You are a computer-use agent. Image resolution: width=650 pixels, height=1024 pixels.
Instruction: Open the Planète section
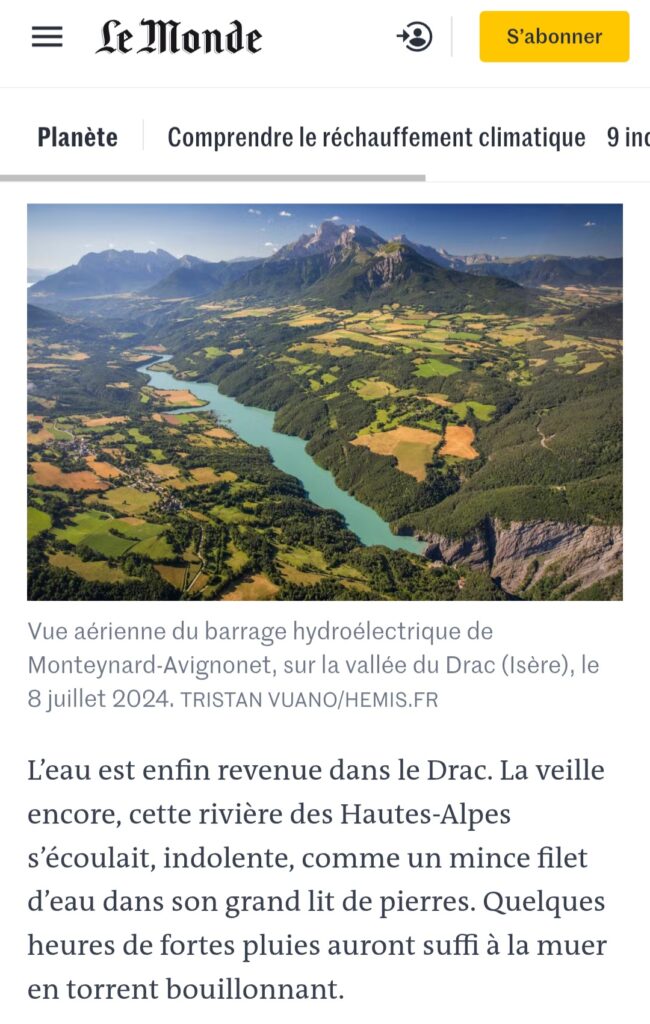pos(78,137)
